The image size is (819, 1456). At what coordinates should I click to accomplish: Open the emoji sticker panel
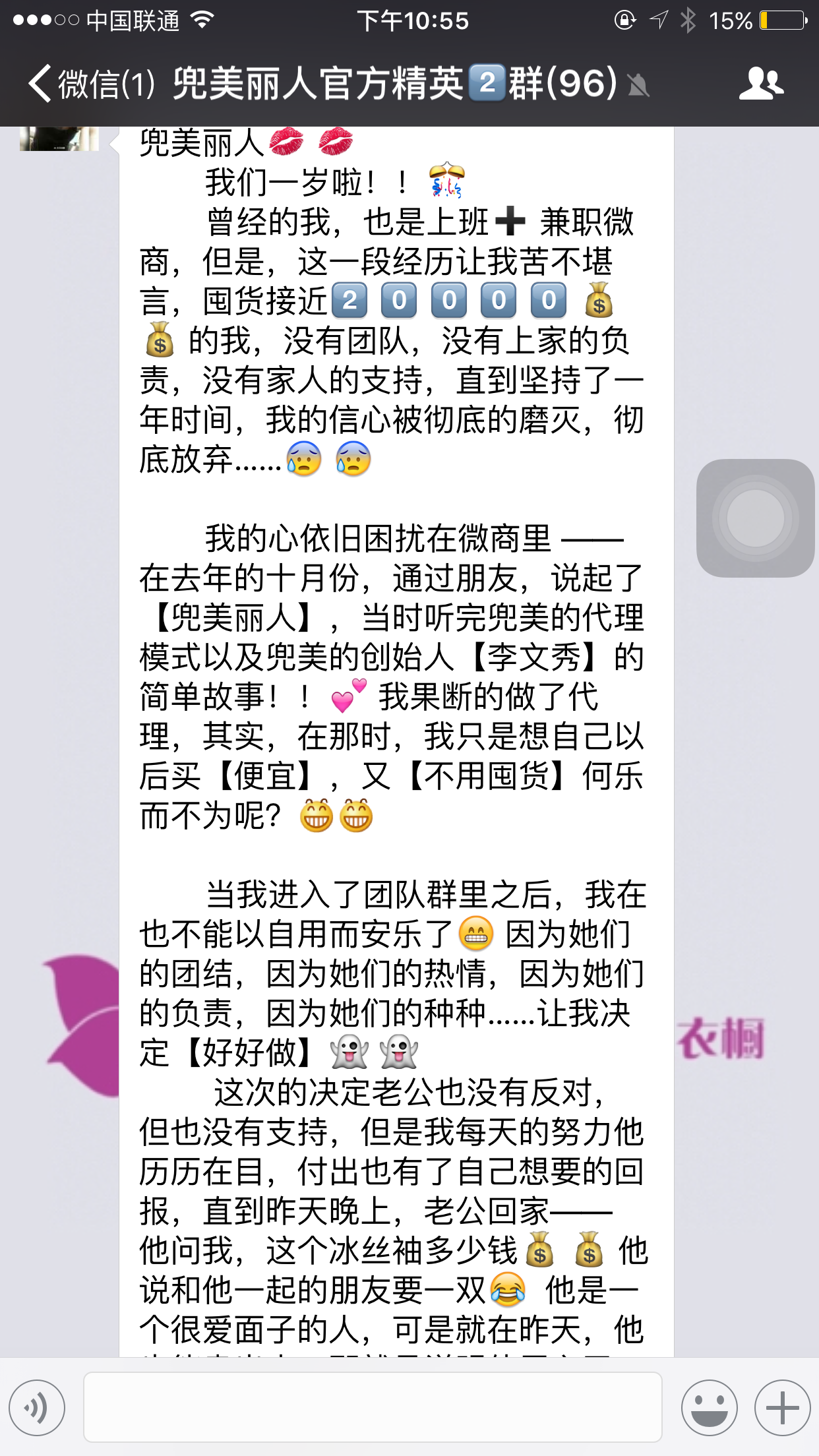[709, 1408]
